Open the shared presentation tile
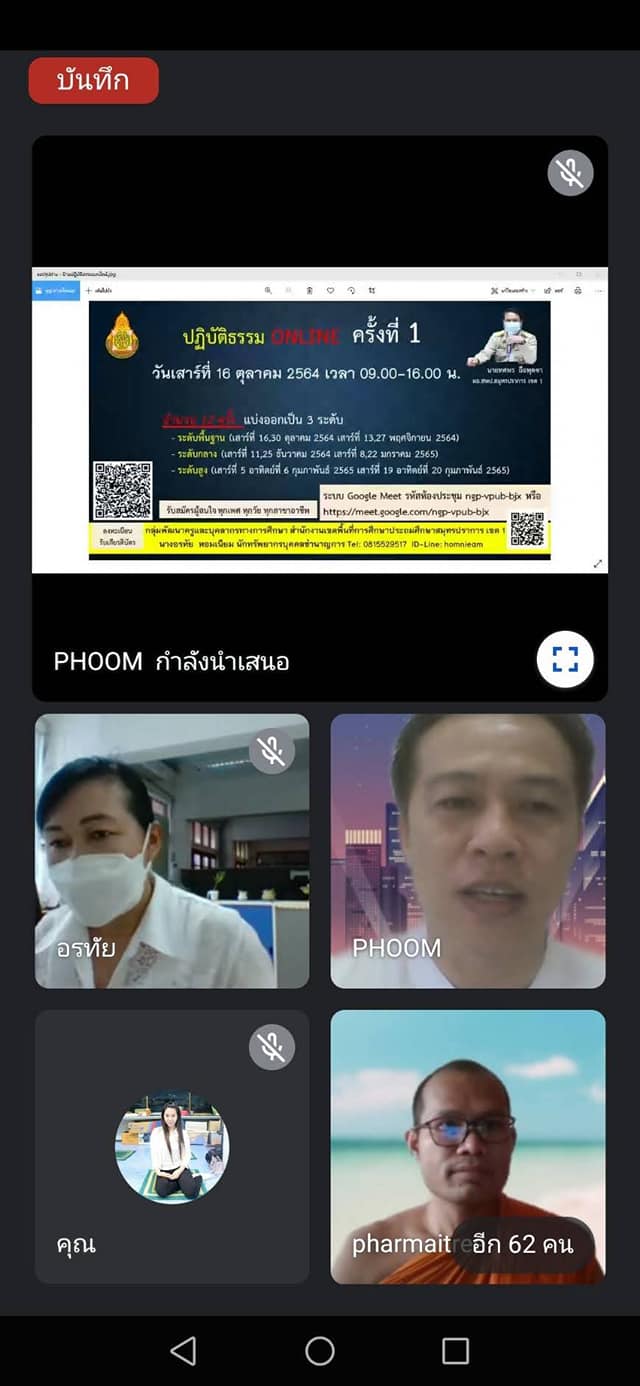 320,418
